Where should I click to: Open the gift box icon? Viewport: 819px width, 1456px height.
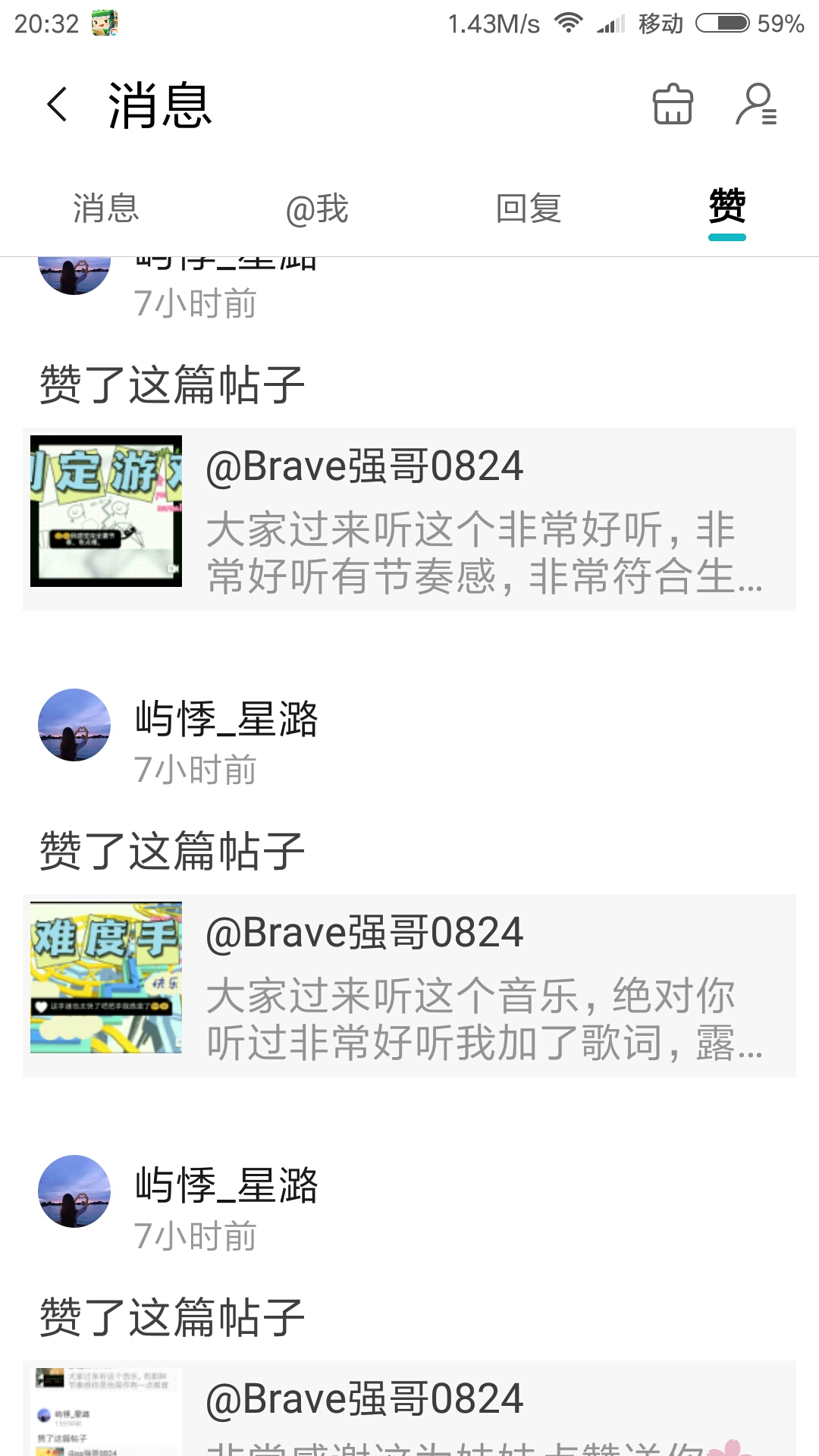point(673,104)
